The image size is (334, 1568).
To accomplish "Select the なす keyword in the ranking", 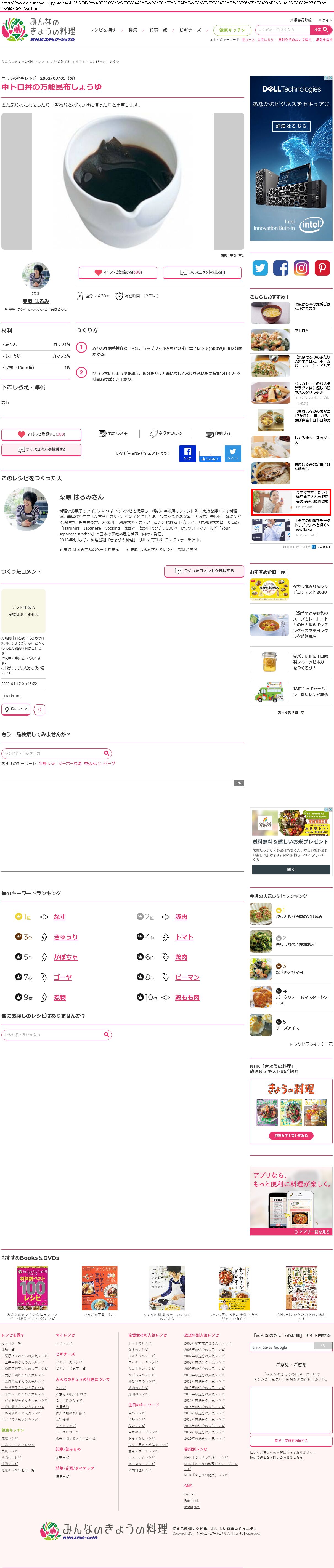I will click(x=60, y=917).
